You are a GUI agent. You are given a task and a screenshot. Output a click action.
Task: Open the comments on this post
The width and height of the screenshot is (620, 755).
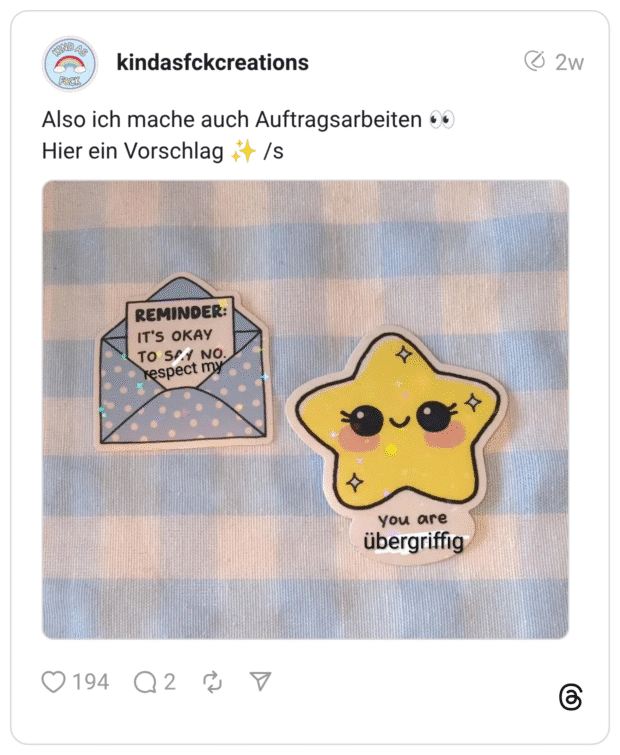click(146, 682)
